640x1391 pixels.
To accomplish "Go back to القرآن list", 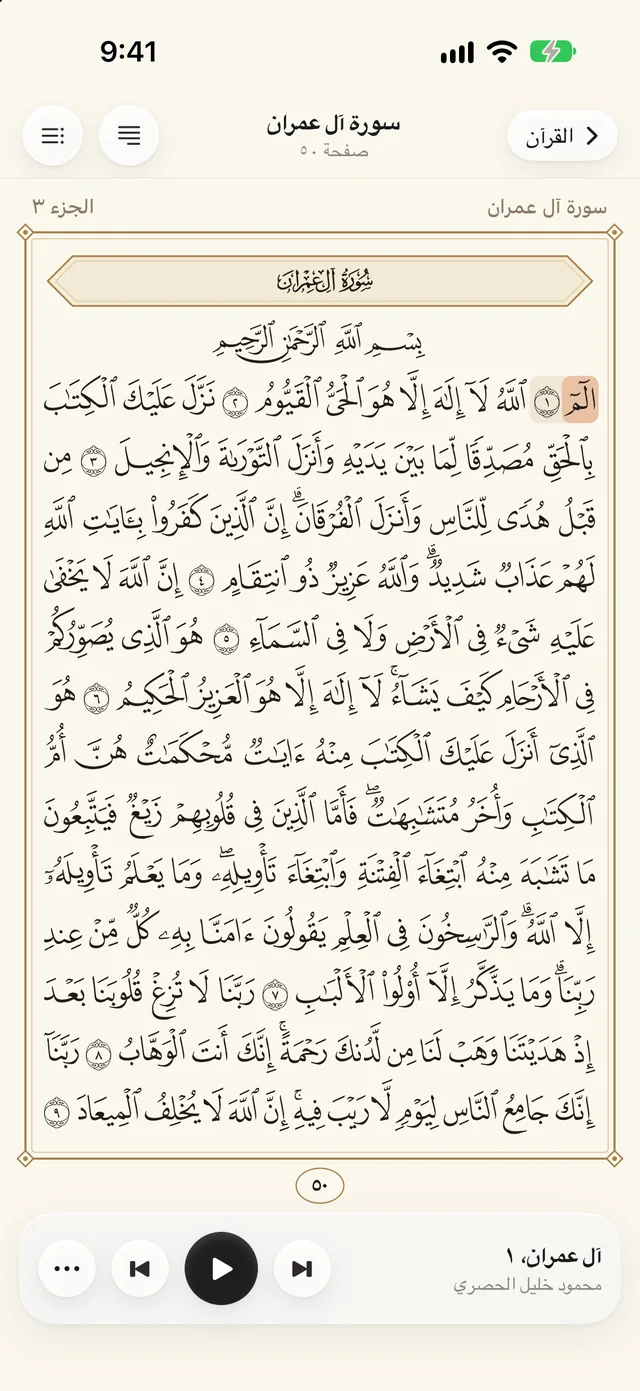I will pos(563,136).
